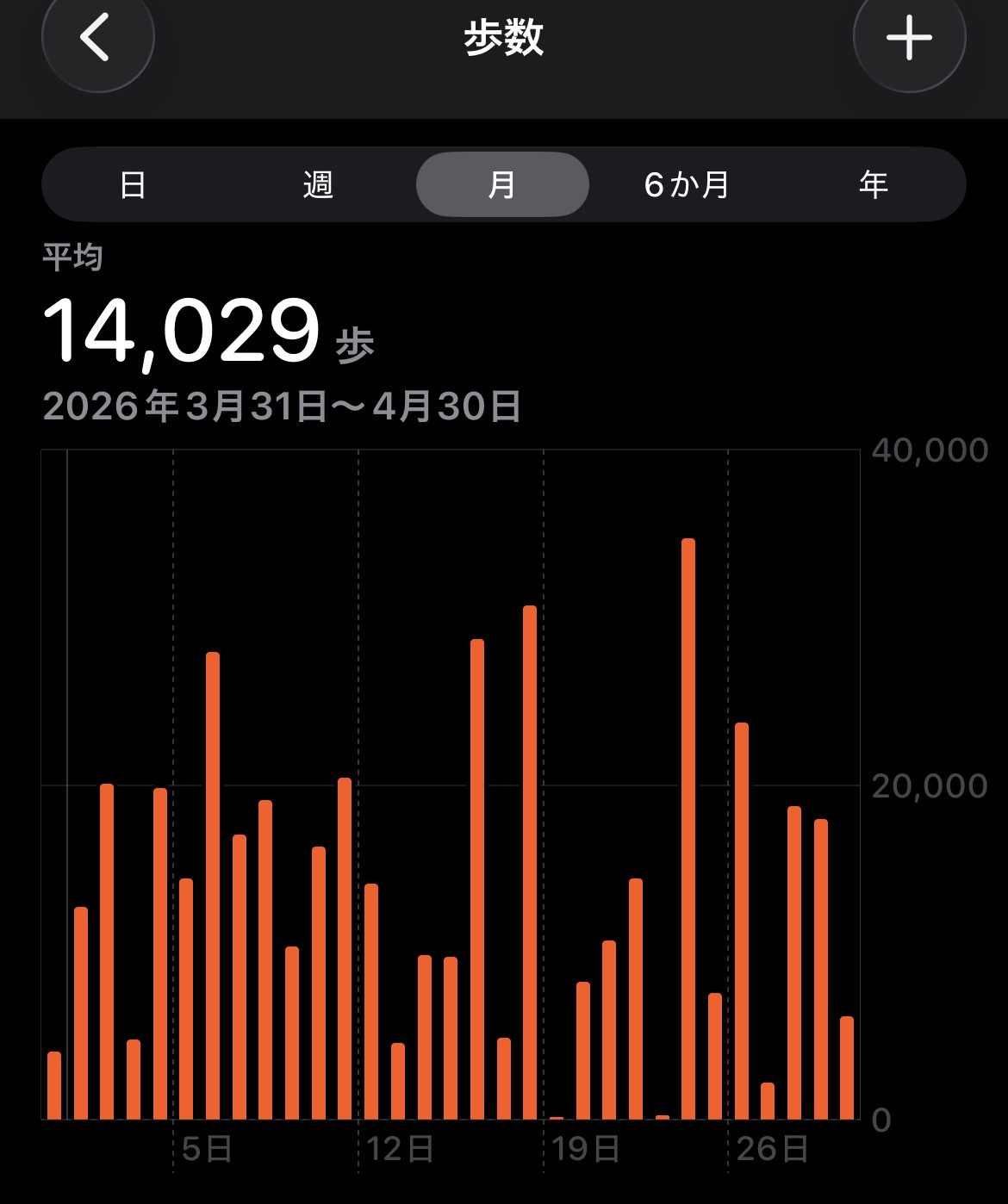1008x1204 pixels.
Task: Switch to the 週 view
Action: [318, 185]
